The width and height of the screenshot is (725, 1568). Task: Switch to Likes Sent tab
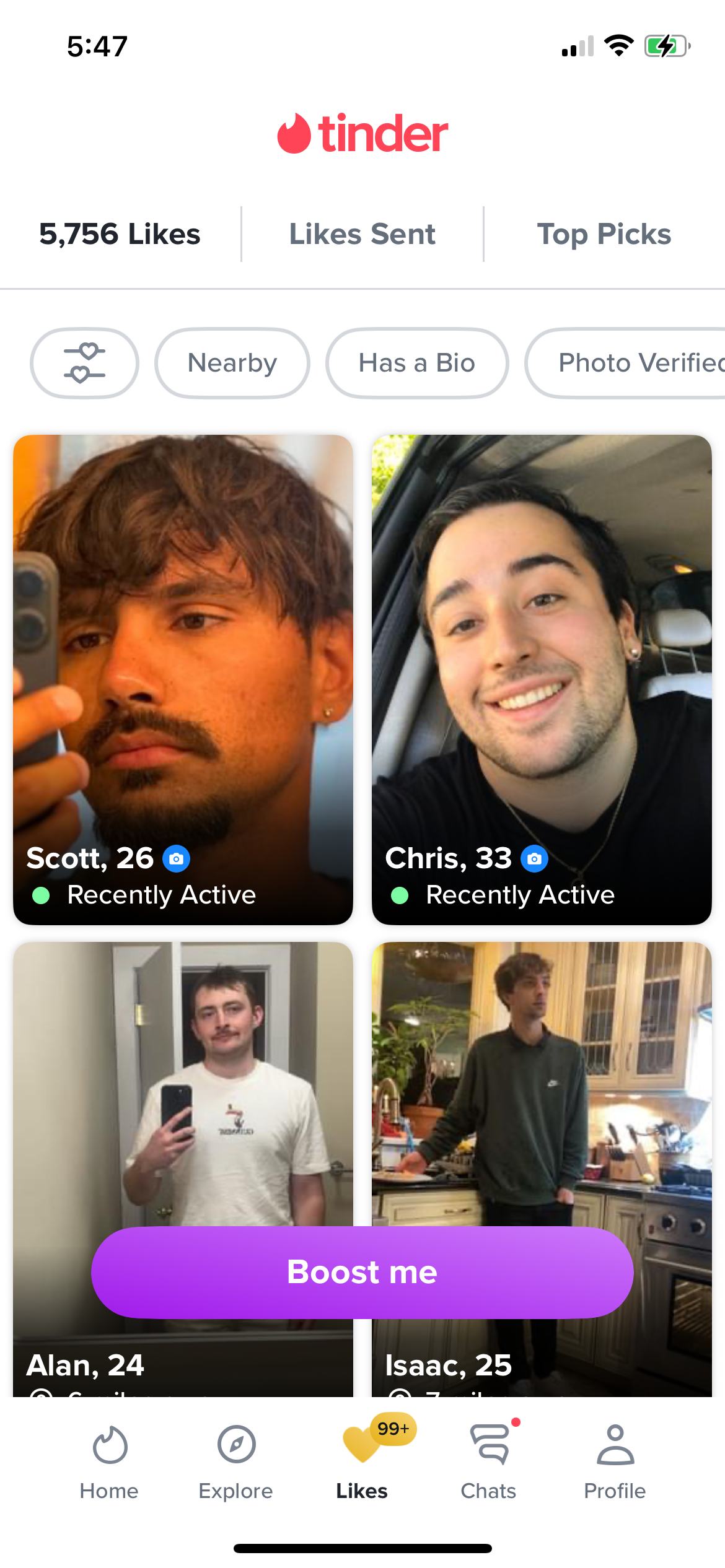362,234
